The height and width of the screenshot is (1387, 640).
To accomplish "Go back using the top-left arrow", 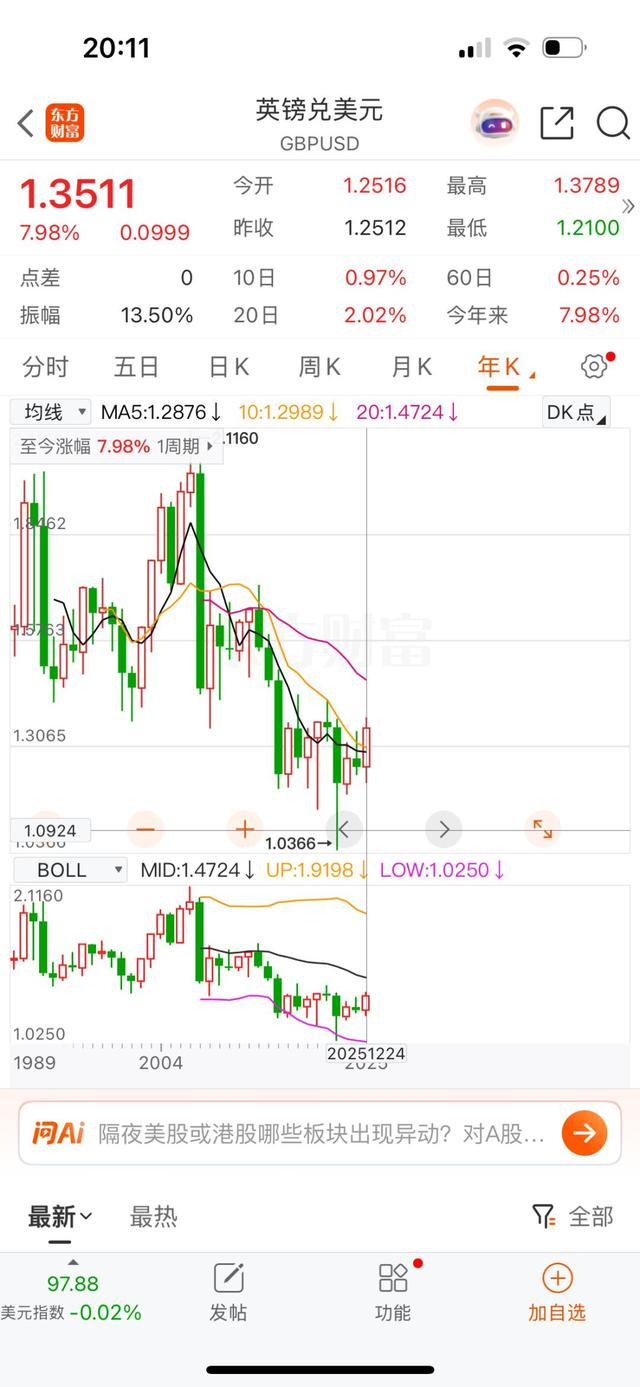I will coord(27,123).
